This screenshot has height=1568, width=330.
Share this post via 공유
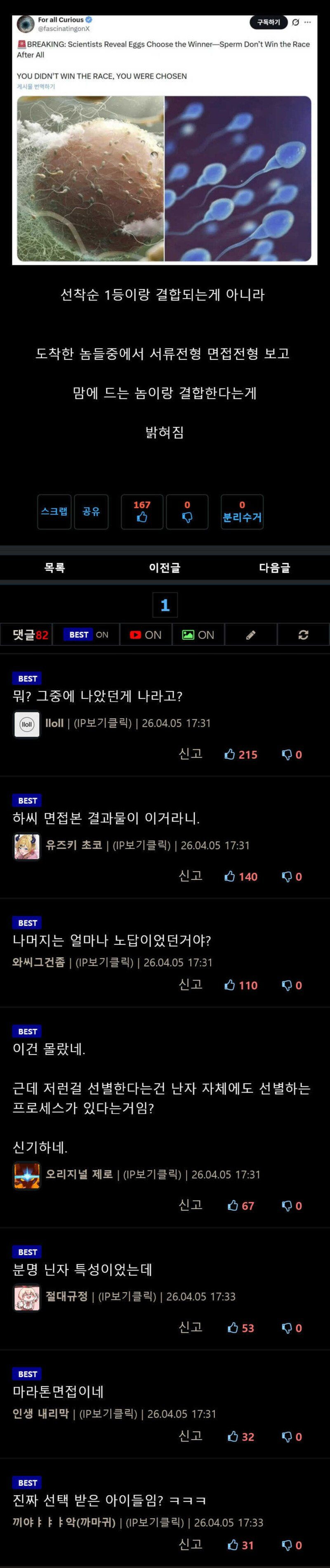91,511
